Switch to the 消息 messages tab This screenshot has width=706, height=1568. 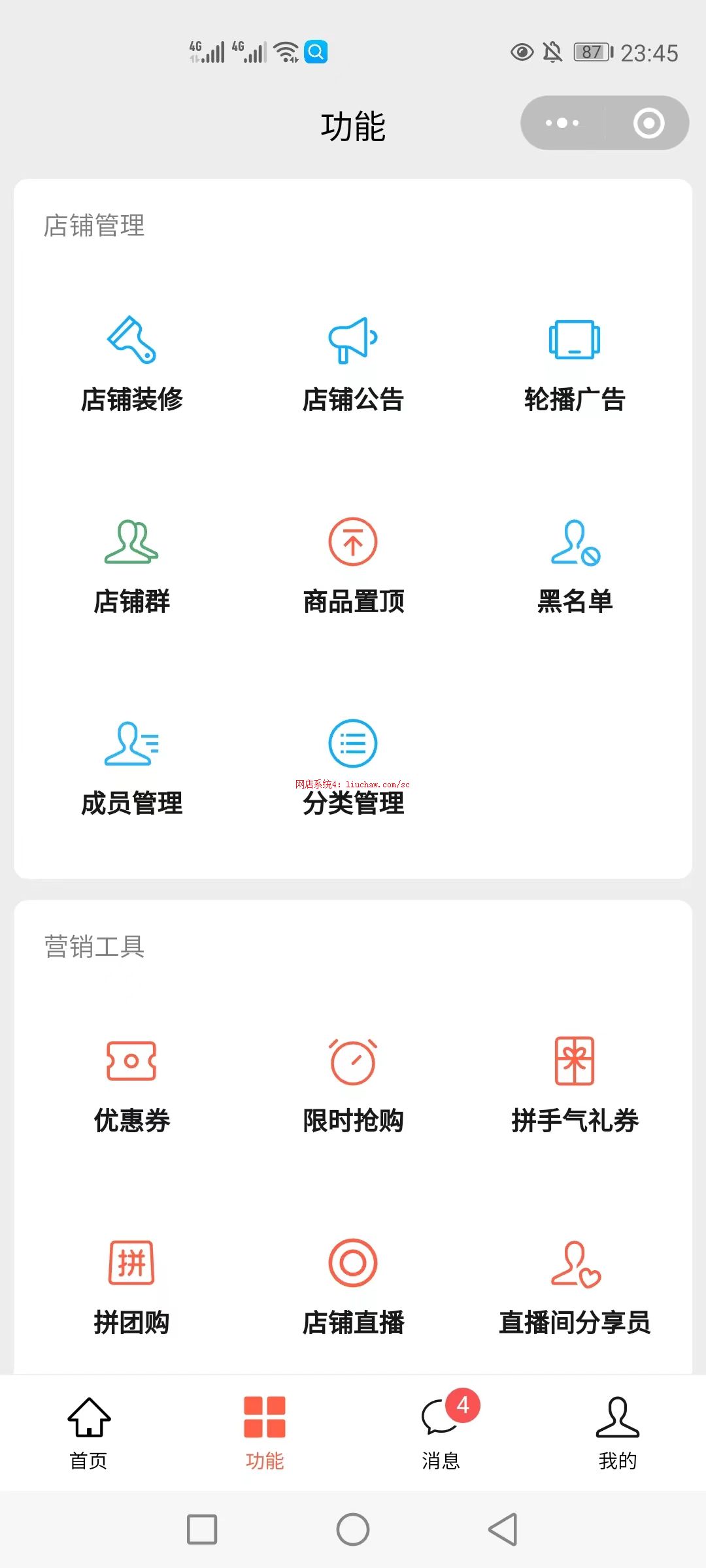tap(441, 1433)
